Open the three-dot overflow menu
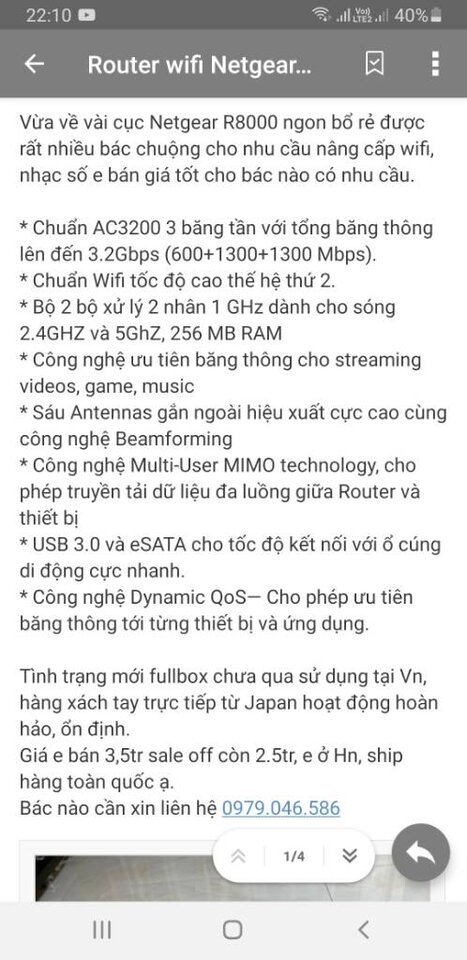467x960 pixels. [435, 64]
